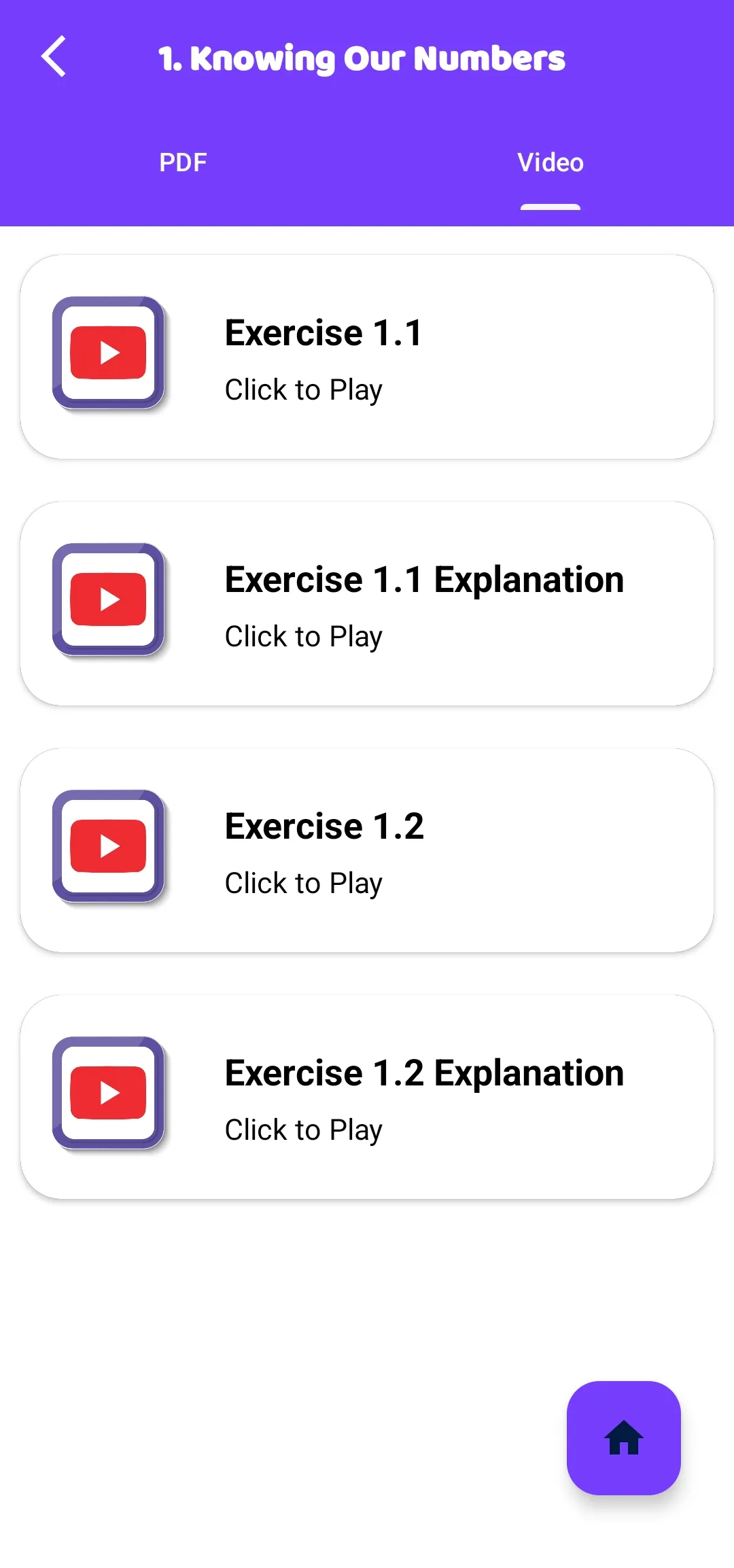Tap the floating home button
The image size is (734, 1568).
[624, 1438]
